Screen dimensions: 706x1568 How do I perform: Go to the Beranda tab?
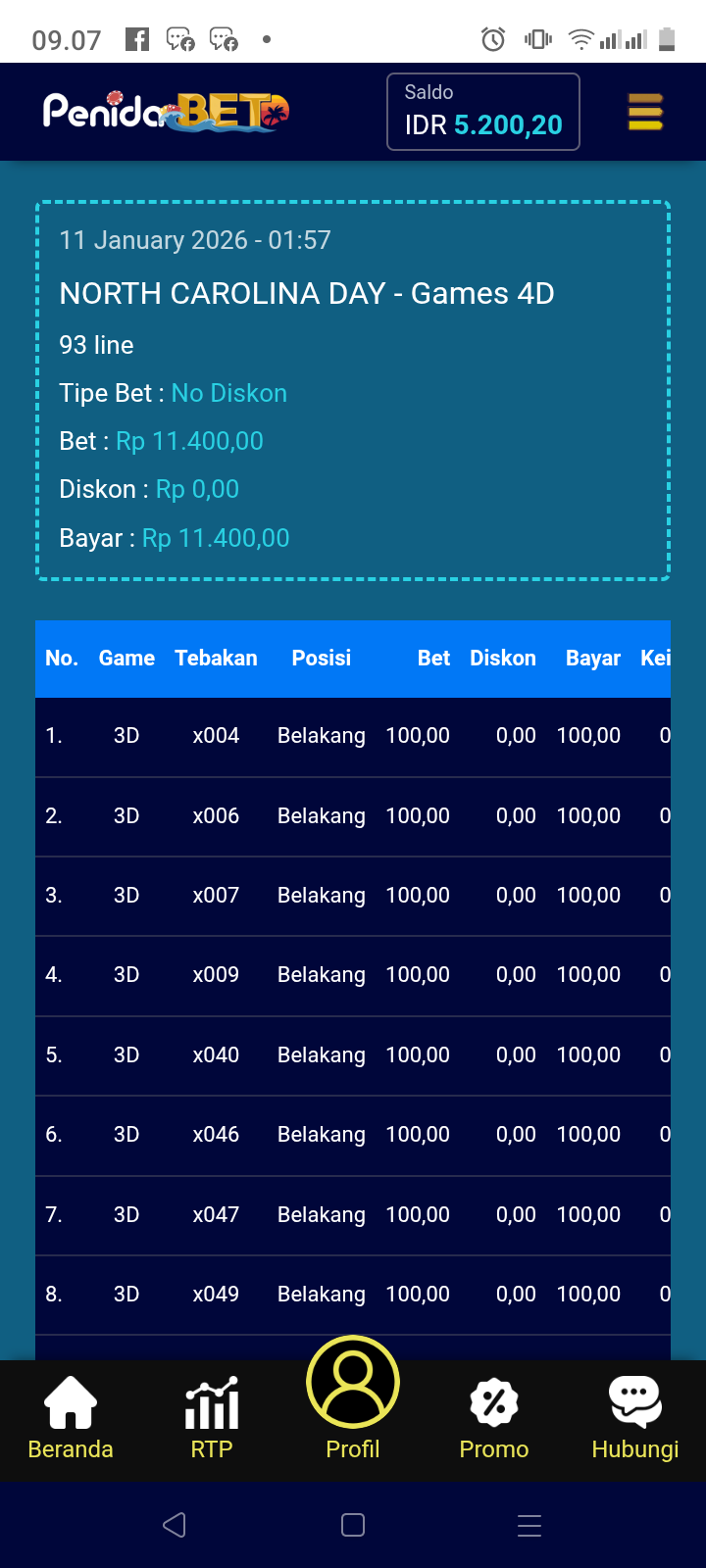click(71, 1418)
